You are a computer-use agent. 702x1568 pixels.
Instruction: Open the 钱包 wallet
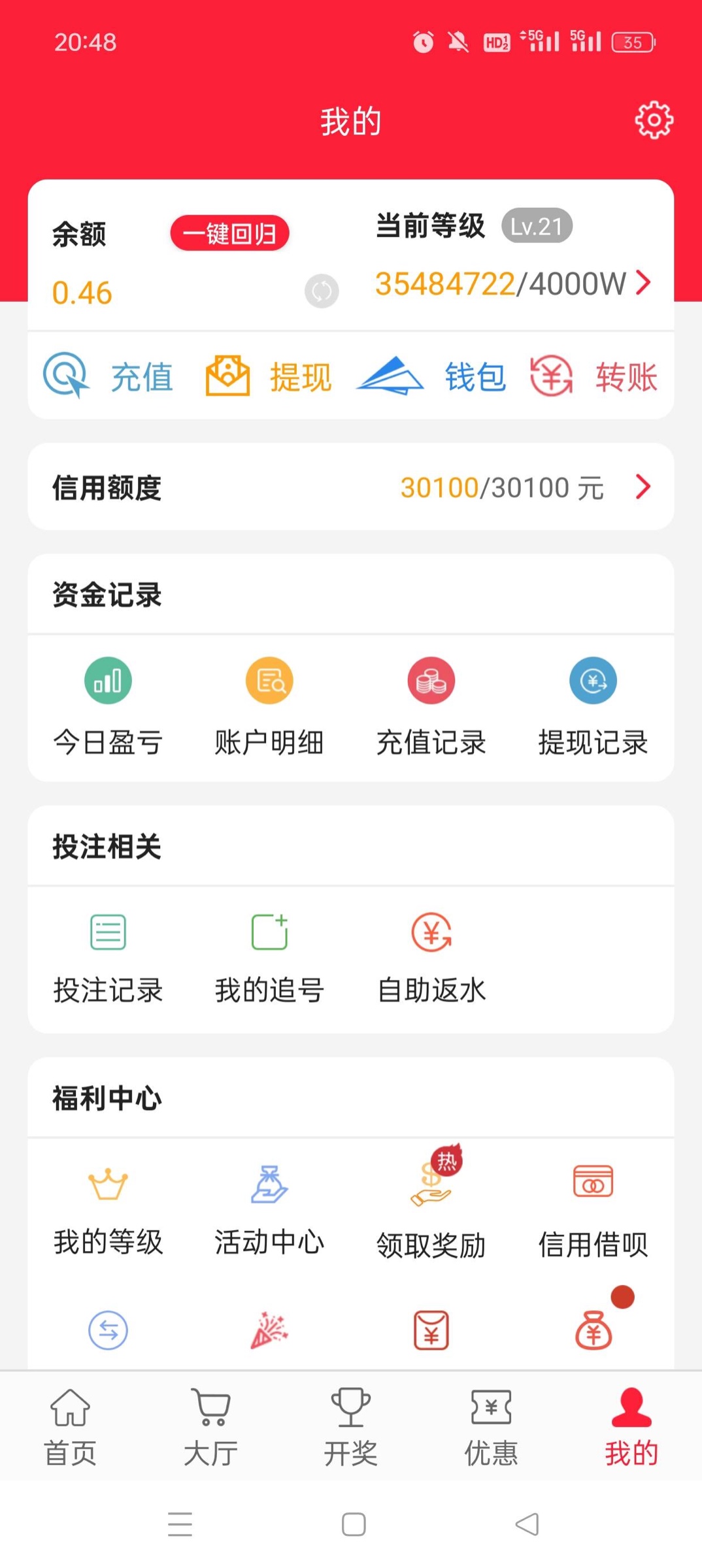click(x=432, y=377)
